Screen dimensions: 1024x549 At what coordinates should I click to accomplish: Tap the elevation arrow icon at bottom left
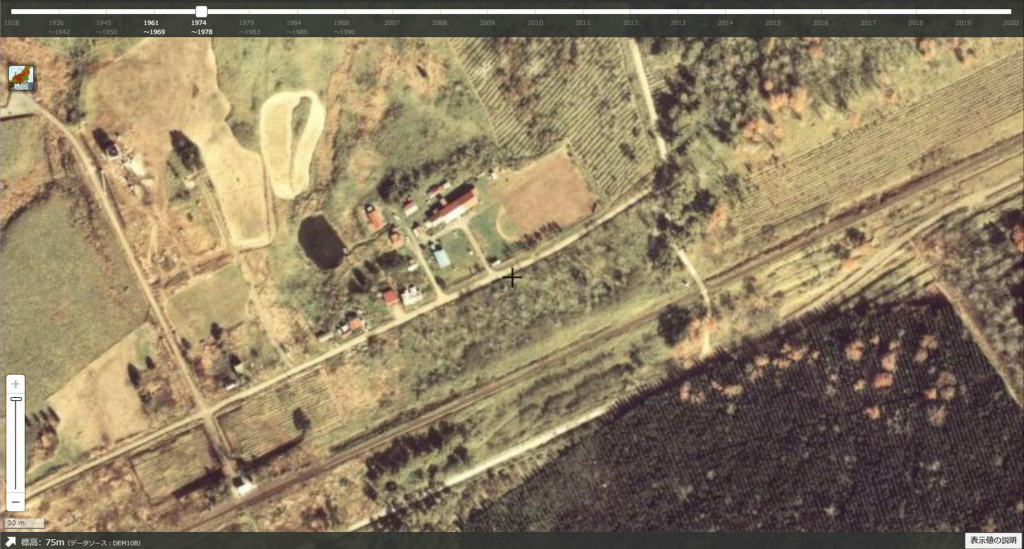tap(11, 541)
